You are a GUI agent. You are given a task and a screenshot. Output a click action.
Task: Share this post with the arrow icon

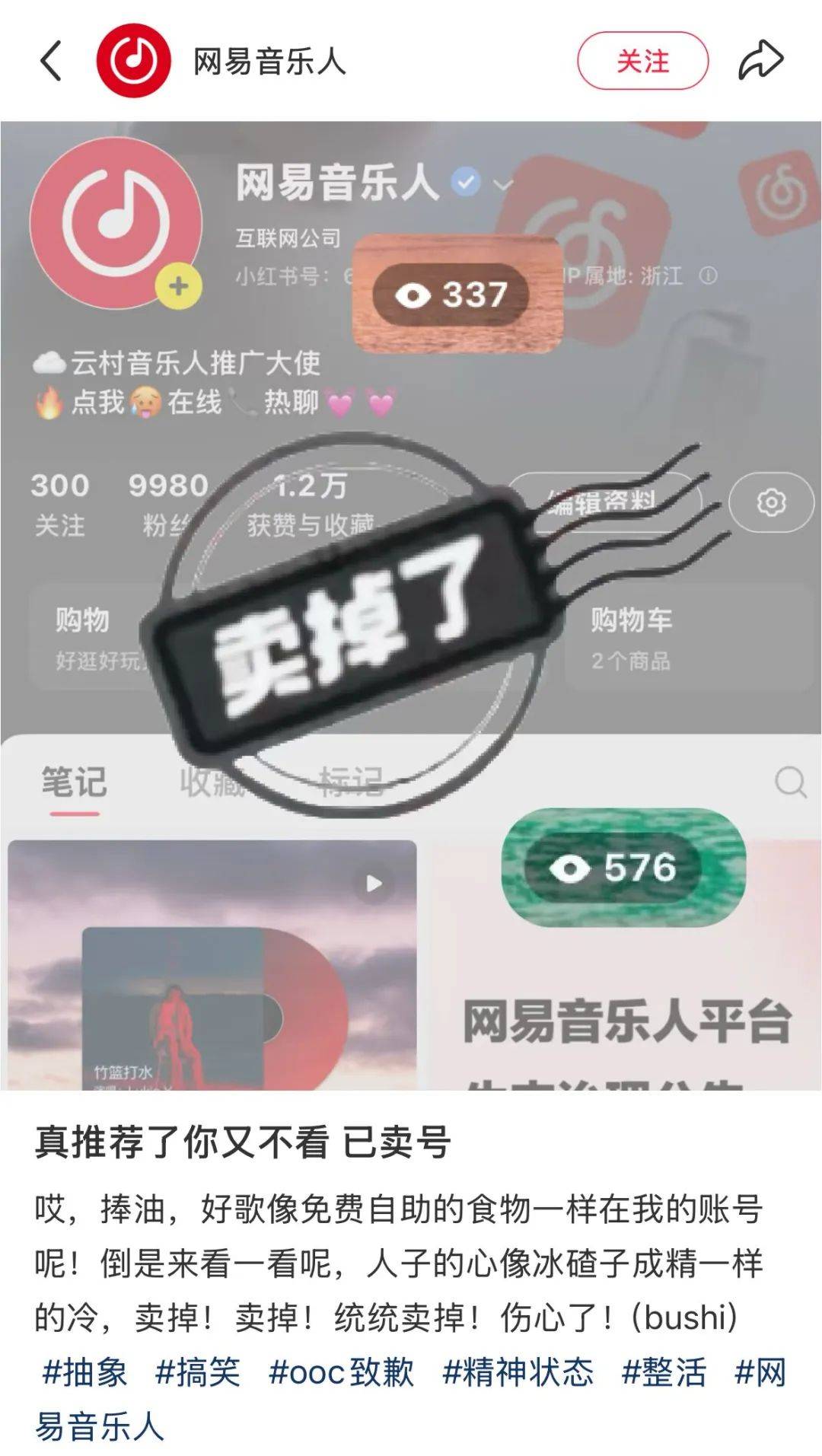(760, 61)
